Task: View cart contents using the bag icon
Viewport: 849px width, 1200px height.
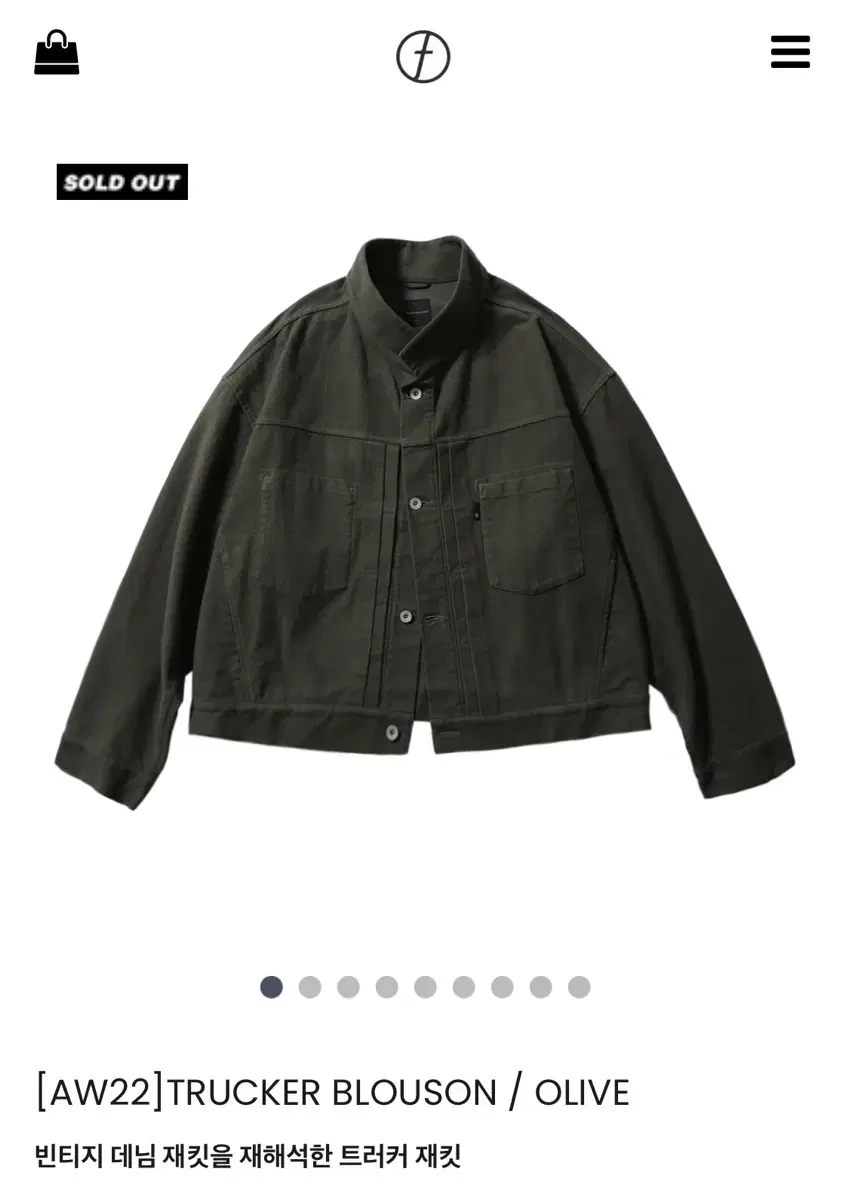Action: (57, 55)
